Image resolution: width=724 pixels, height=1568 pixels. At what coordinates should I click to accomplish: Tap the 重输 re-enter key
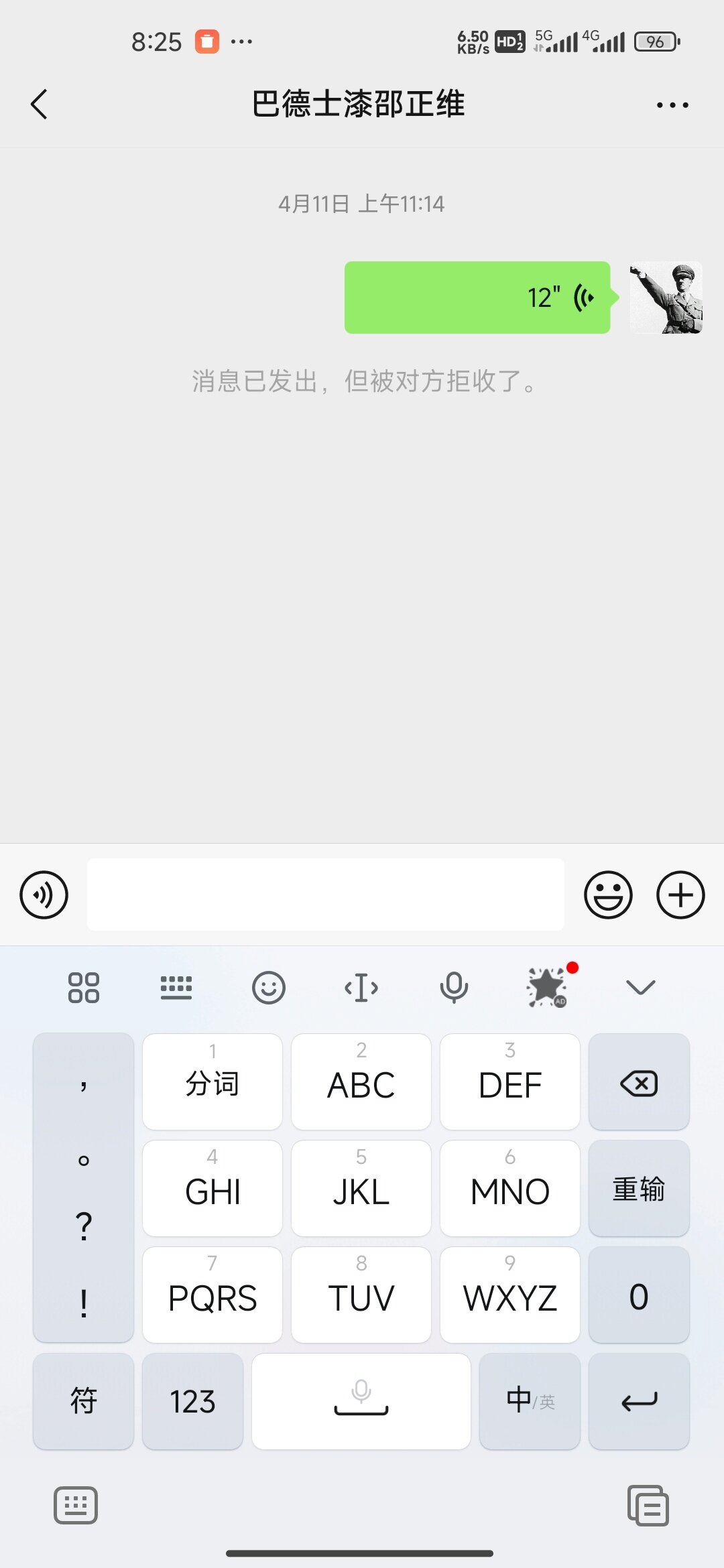tap(639, 1189)
